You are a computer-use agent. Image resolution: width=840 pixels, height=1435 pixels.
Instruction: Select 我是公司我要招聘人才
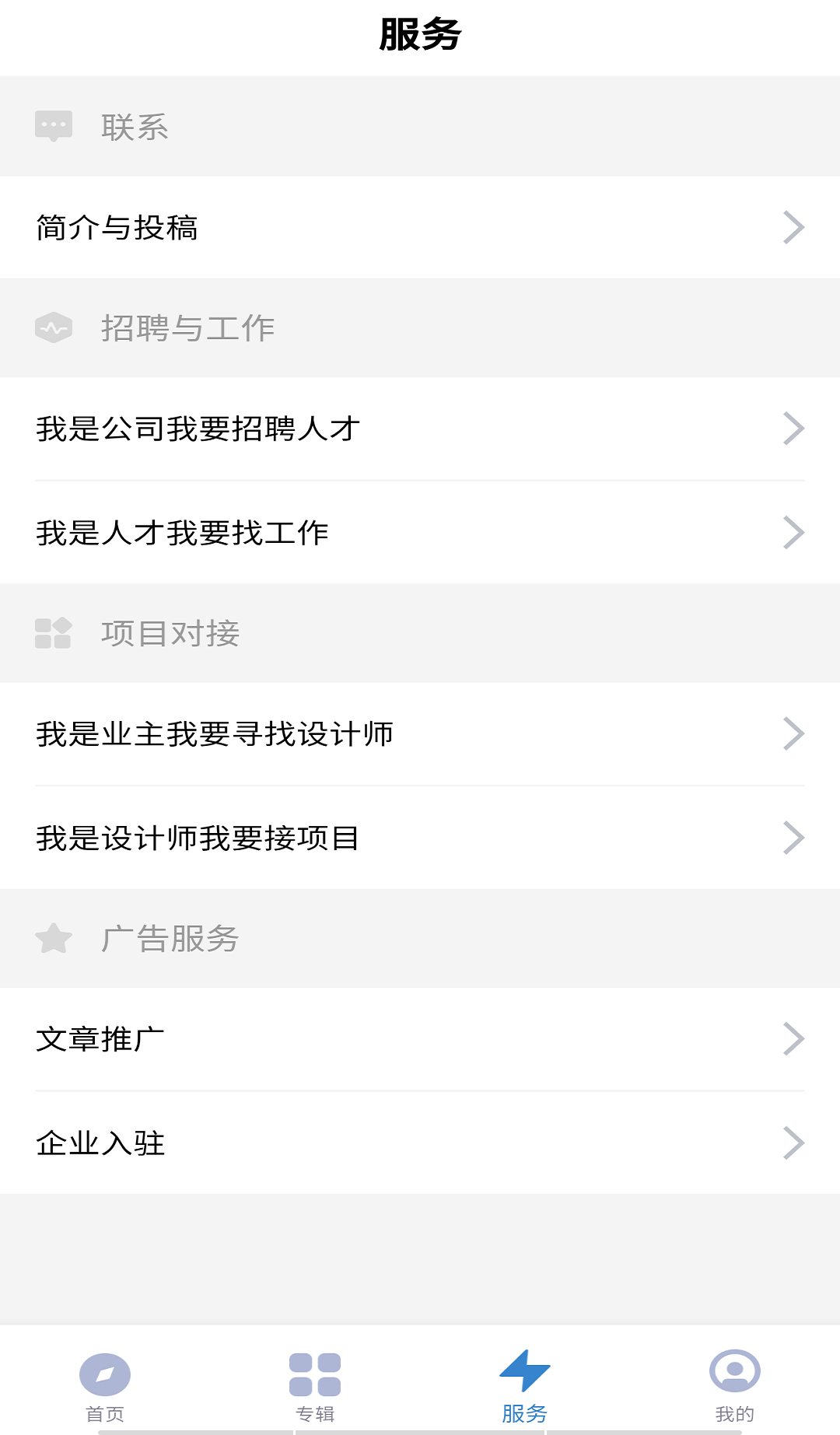420,429
